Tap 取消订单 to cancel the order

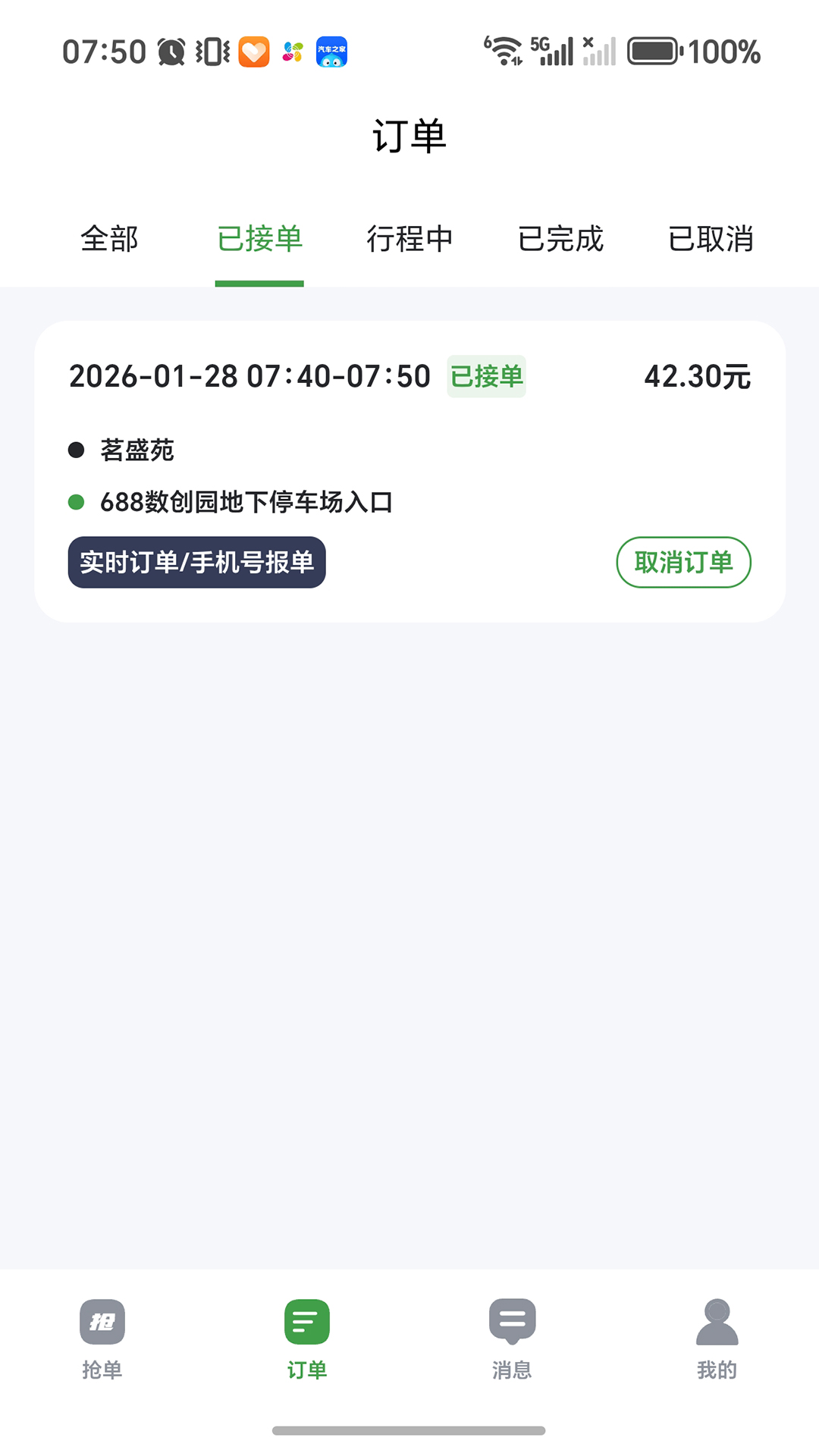pyautogui.click(x=682, y=562)
